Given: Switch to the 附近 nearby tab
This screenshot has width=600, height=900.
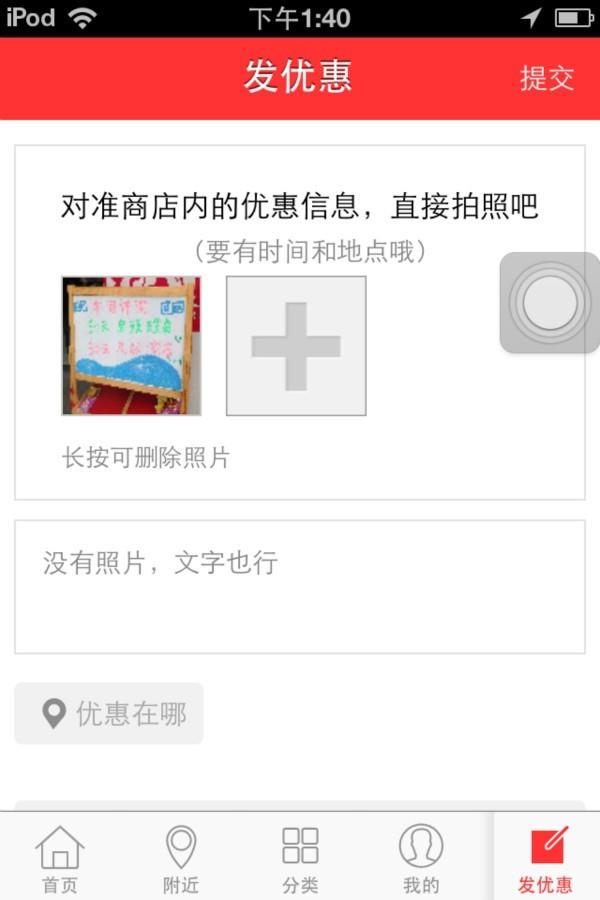Looking at the screenshot, I should tap(181, 858).
